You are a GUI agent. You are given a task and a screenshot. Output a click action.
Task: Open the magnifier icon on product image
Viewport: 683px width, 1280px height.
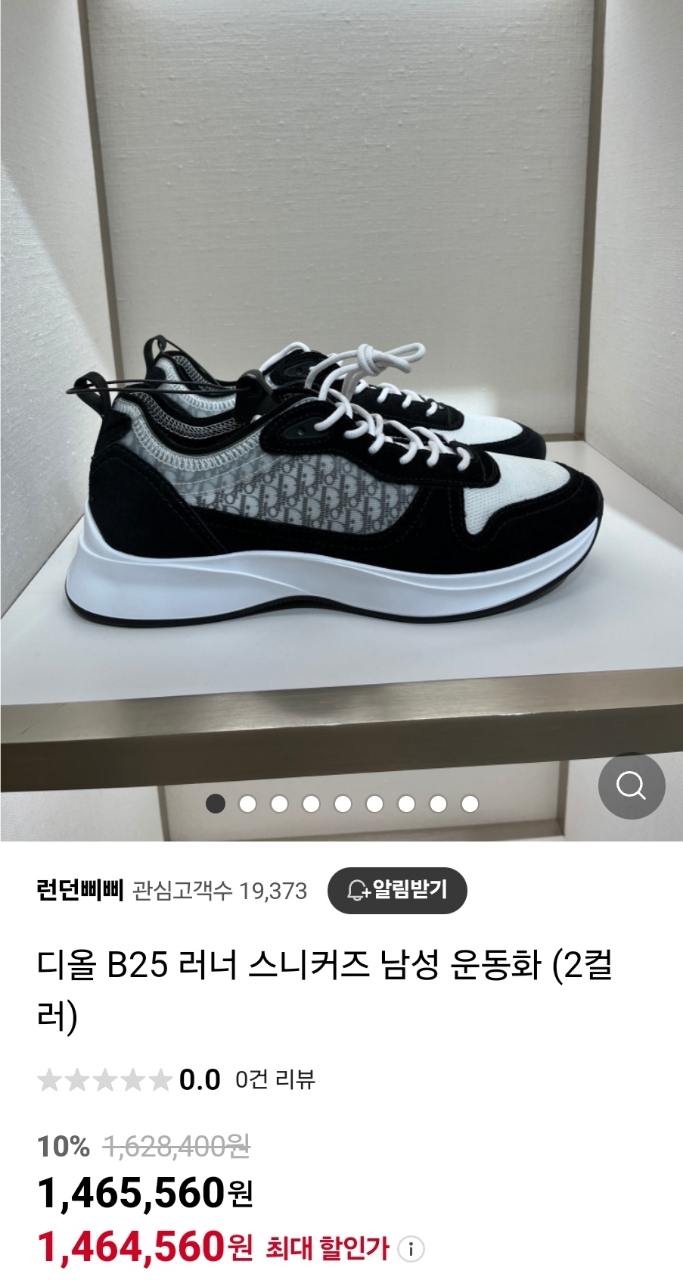tap(631, 787)
